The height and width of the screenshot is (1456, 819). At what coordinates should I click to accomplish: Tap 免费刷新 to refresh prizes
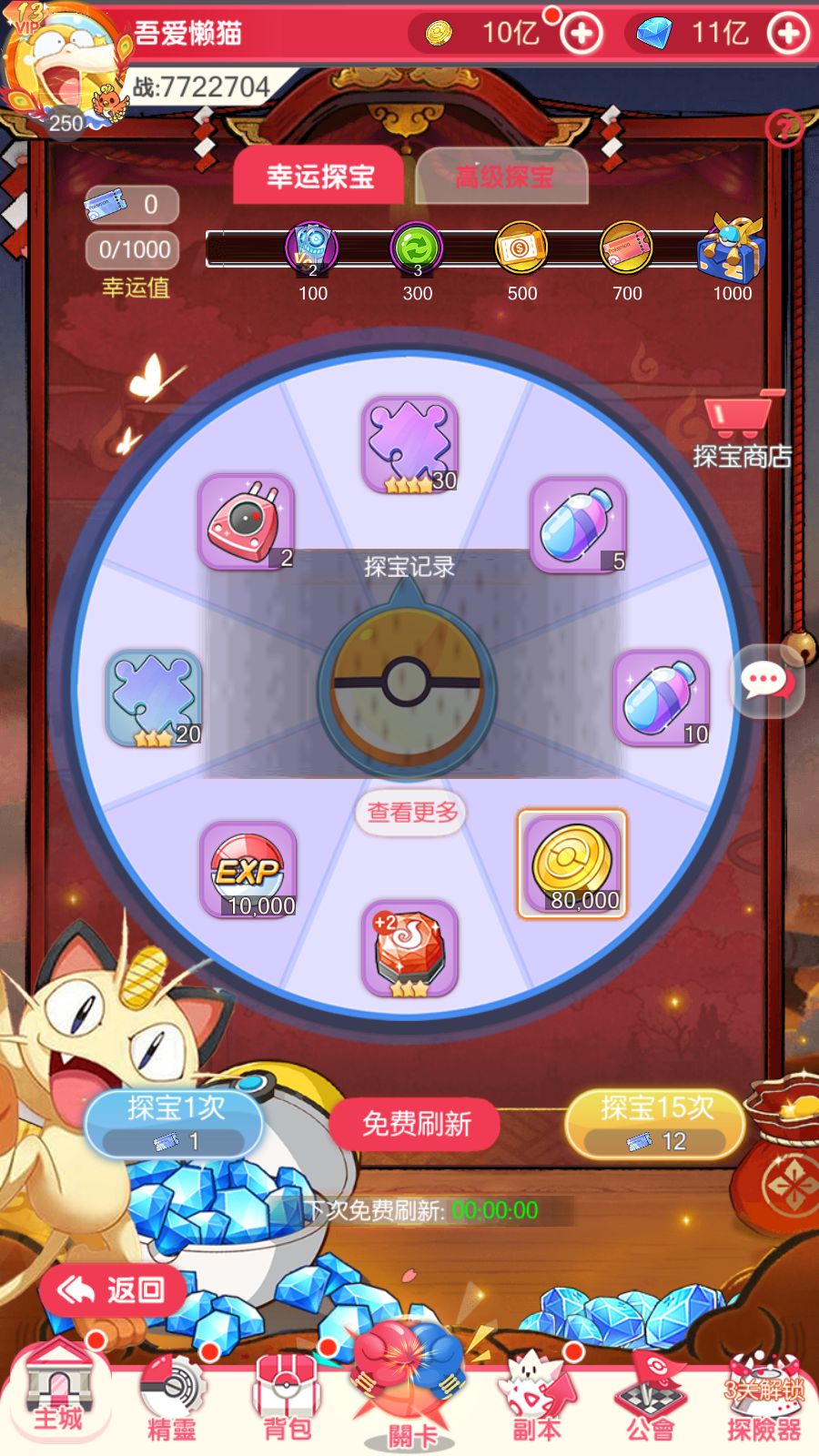416,1124
